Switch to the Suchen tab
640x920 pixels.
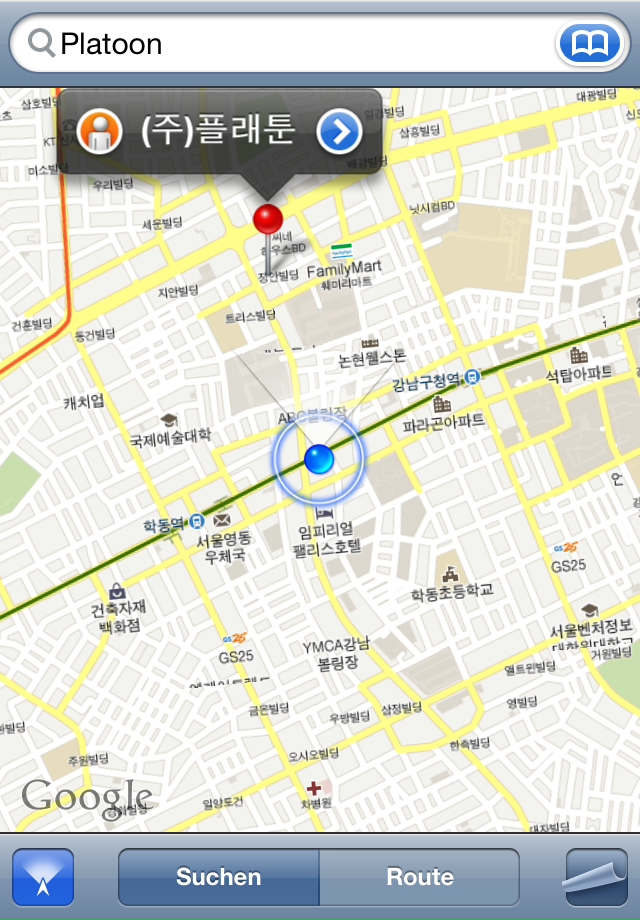(x=219, y=877)
